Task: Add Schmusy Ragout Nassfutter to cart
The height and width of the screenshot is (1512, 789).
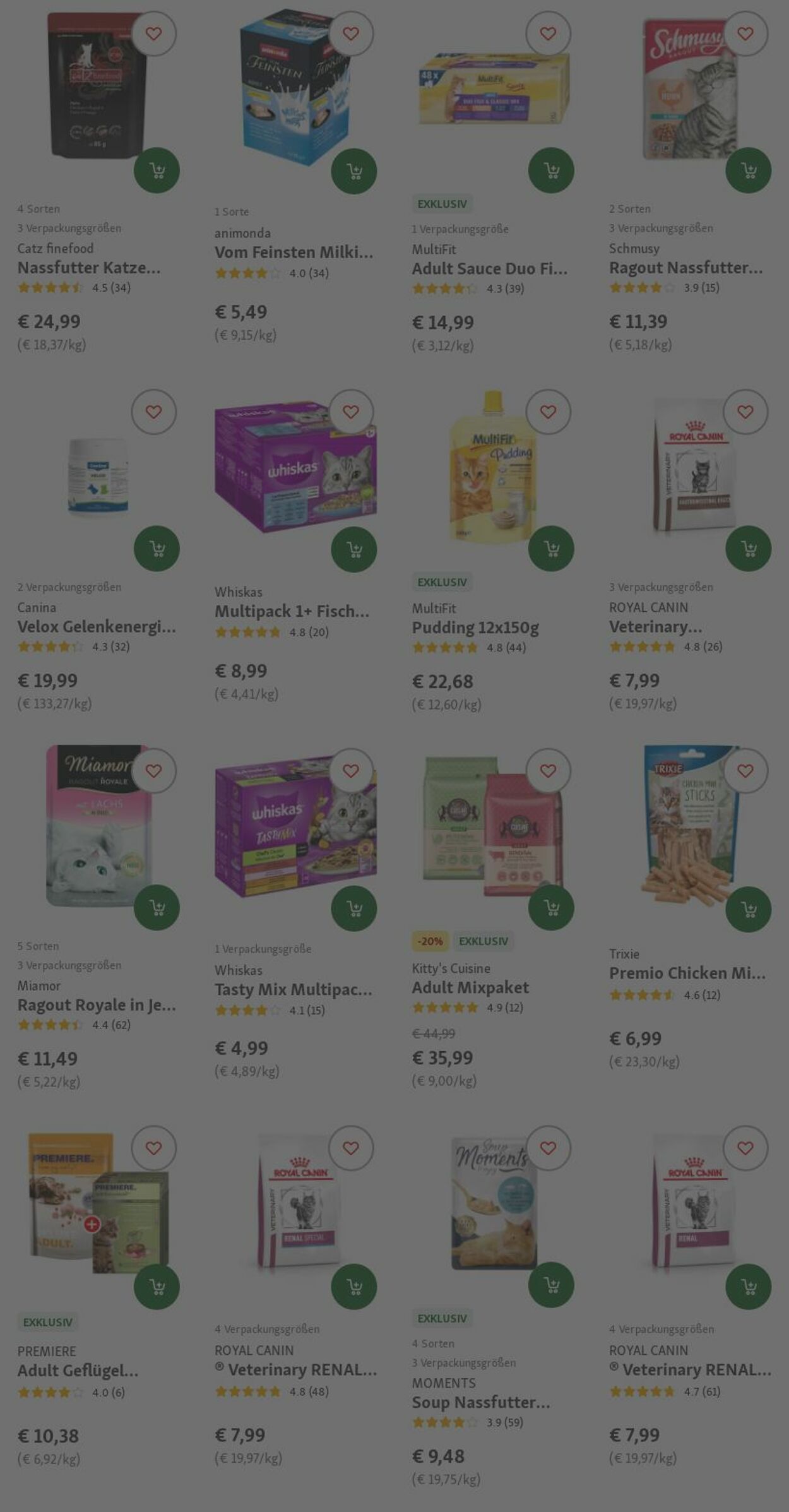Action: [x=748, y=170]
